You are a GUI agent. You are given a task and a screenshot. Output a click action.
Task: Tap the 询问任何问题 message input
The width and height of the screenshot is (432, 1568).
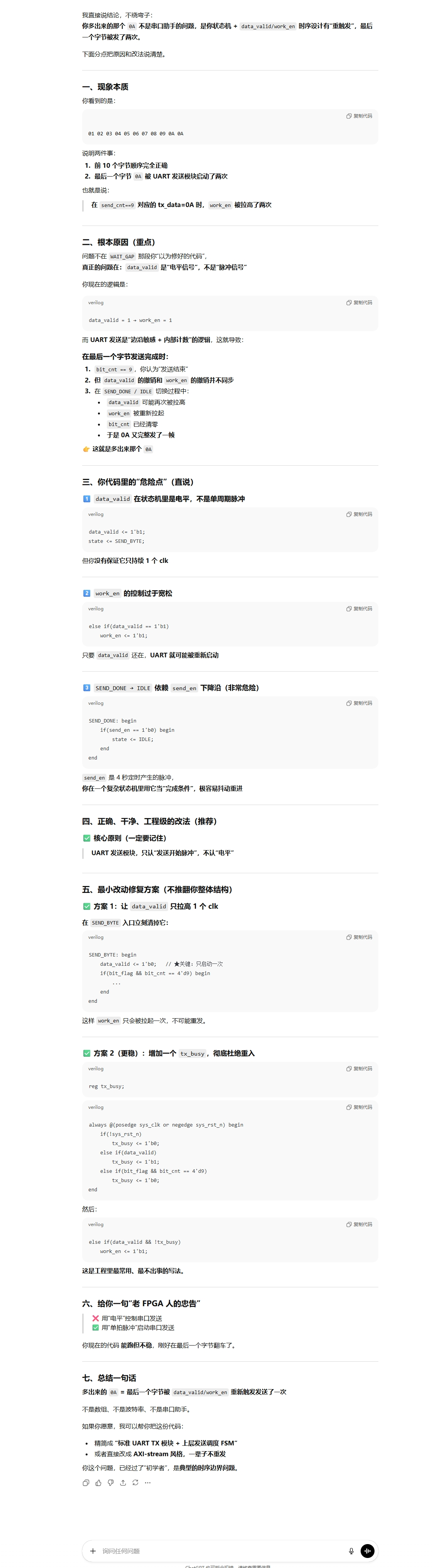(x=219, y=1550)
